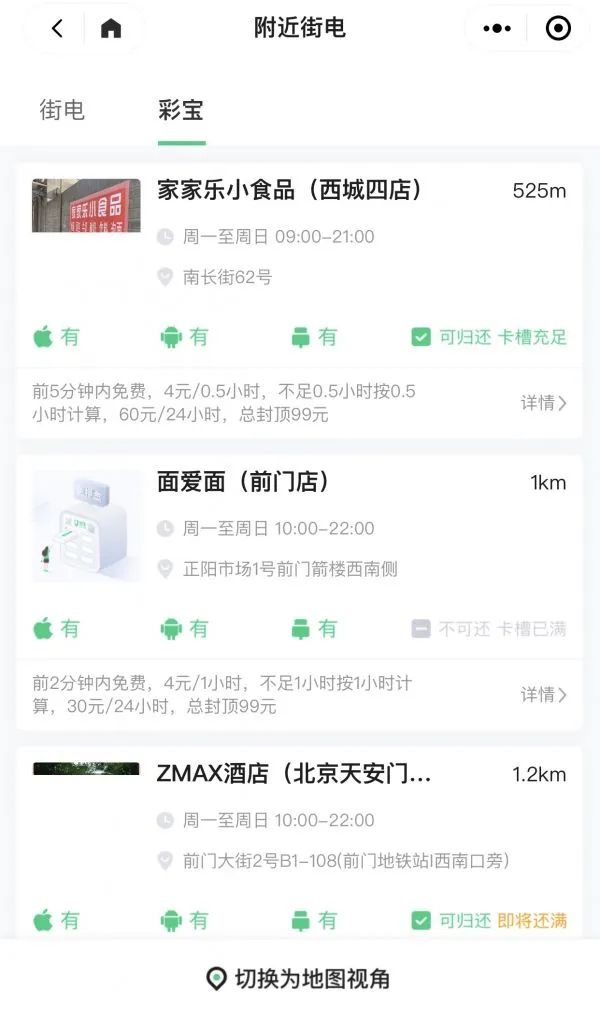Go back to the previous page
Screen dimensions: 600x1034
point(57,29)
